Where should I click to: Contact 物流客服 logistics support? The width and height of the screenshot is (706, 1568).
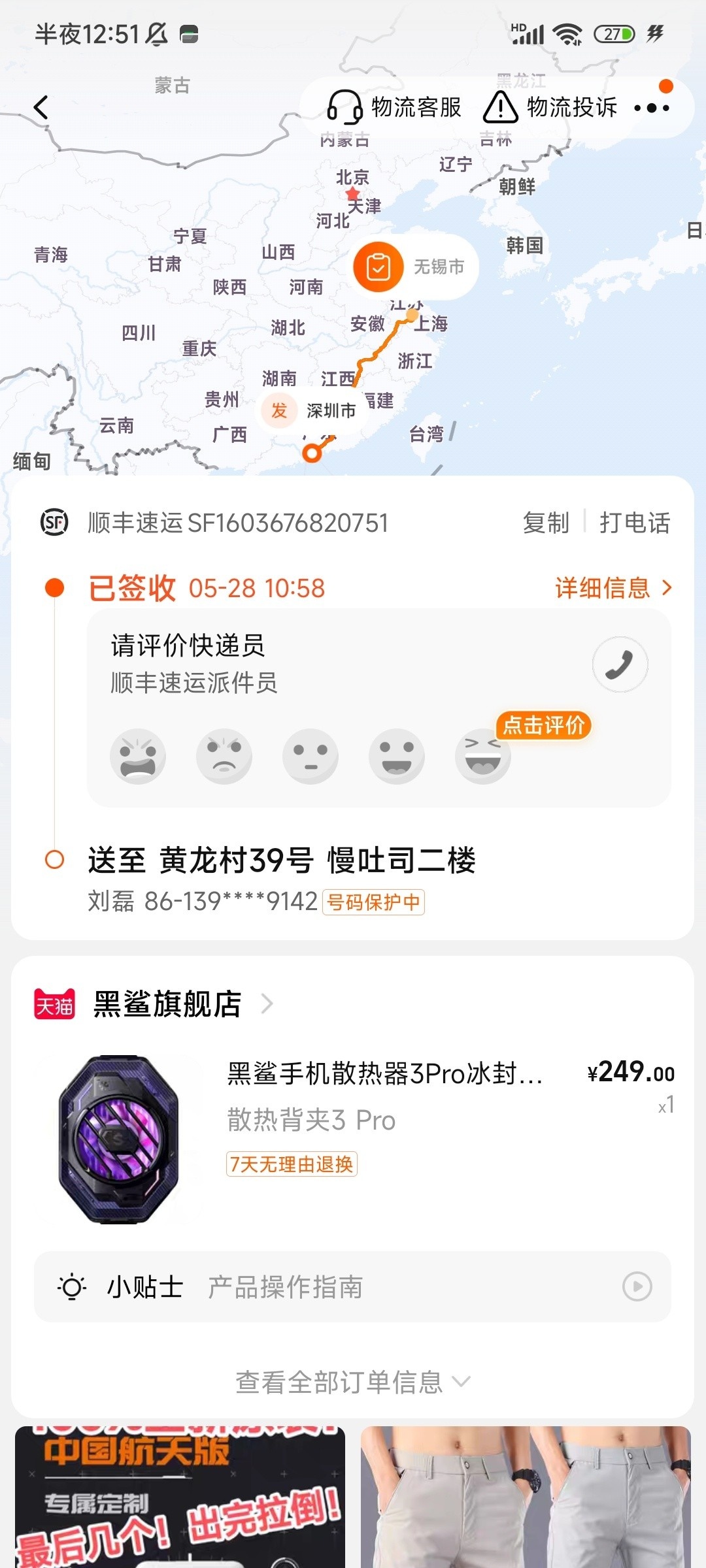coord(394,107)
